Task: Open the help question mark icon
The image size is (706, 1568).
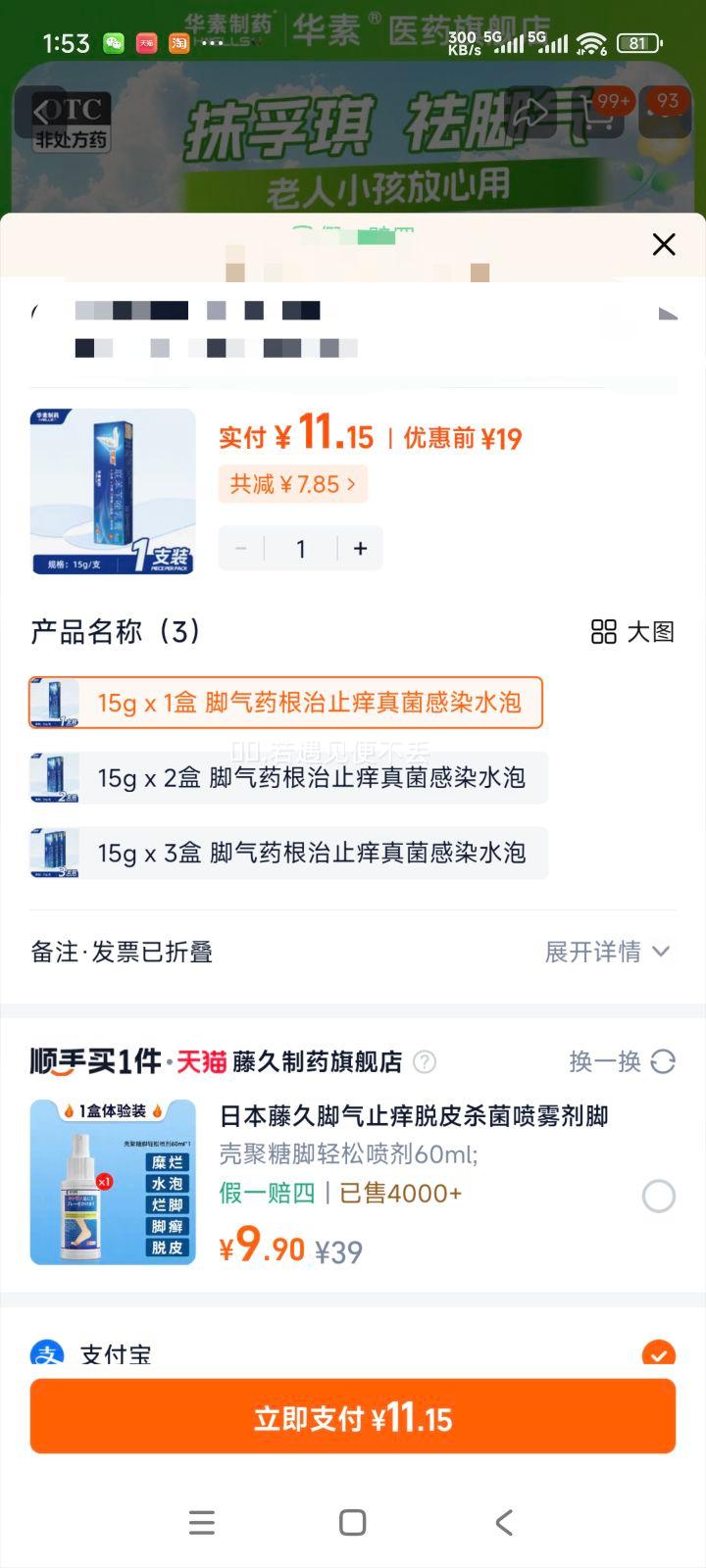Action: (424, 1062)
